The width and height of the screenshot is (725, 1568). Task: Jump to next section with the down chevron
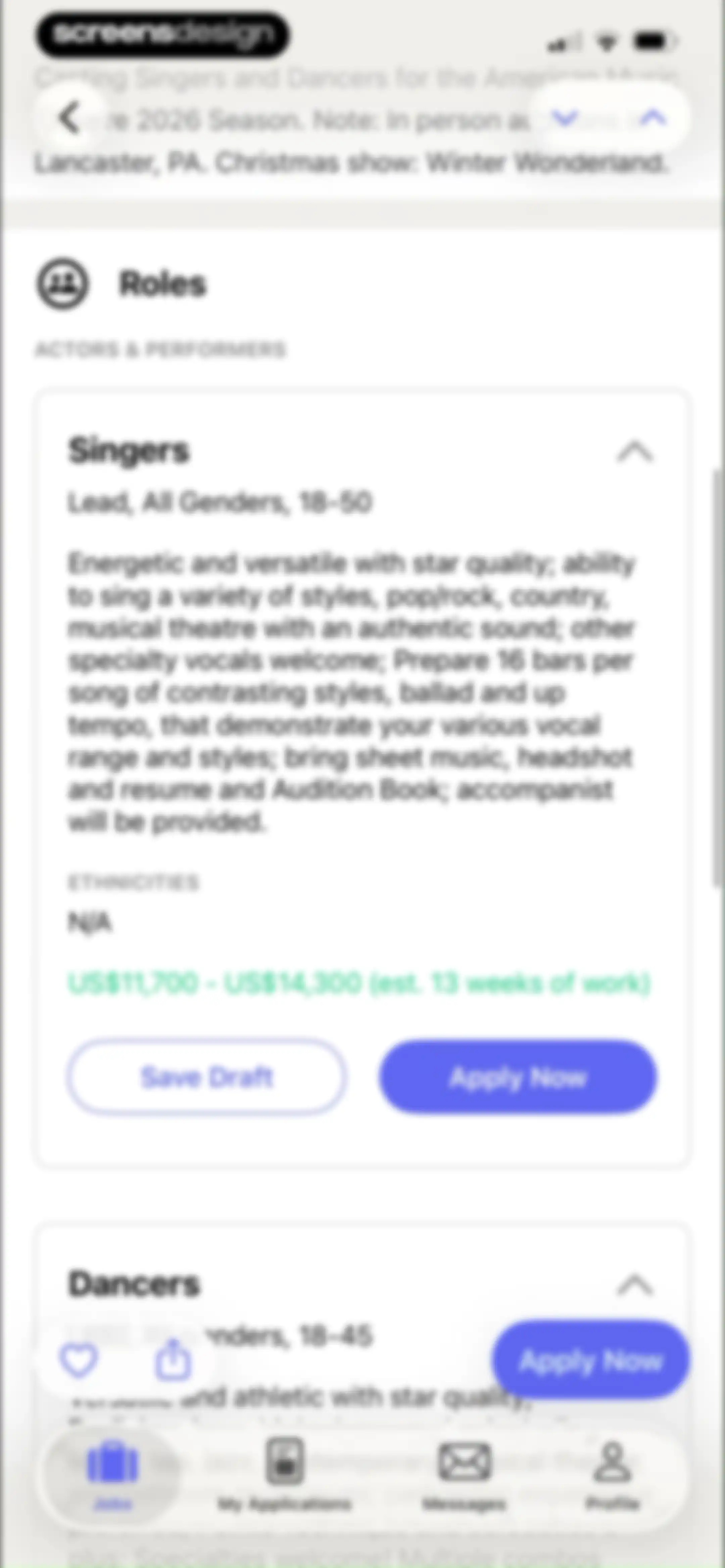pos(564,117)
